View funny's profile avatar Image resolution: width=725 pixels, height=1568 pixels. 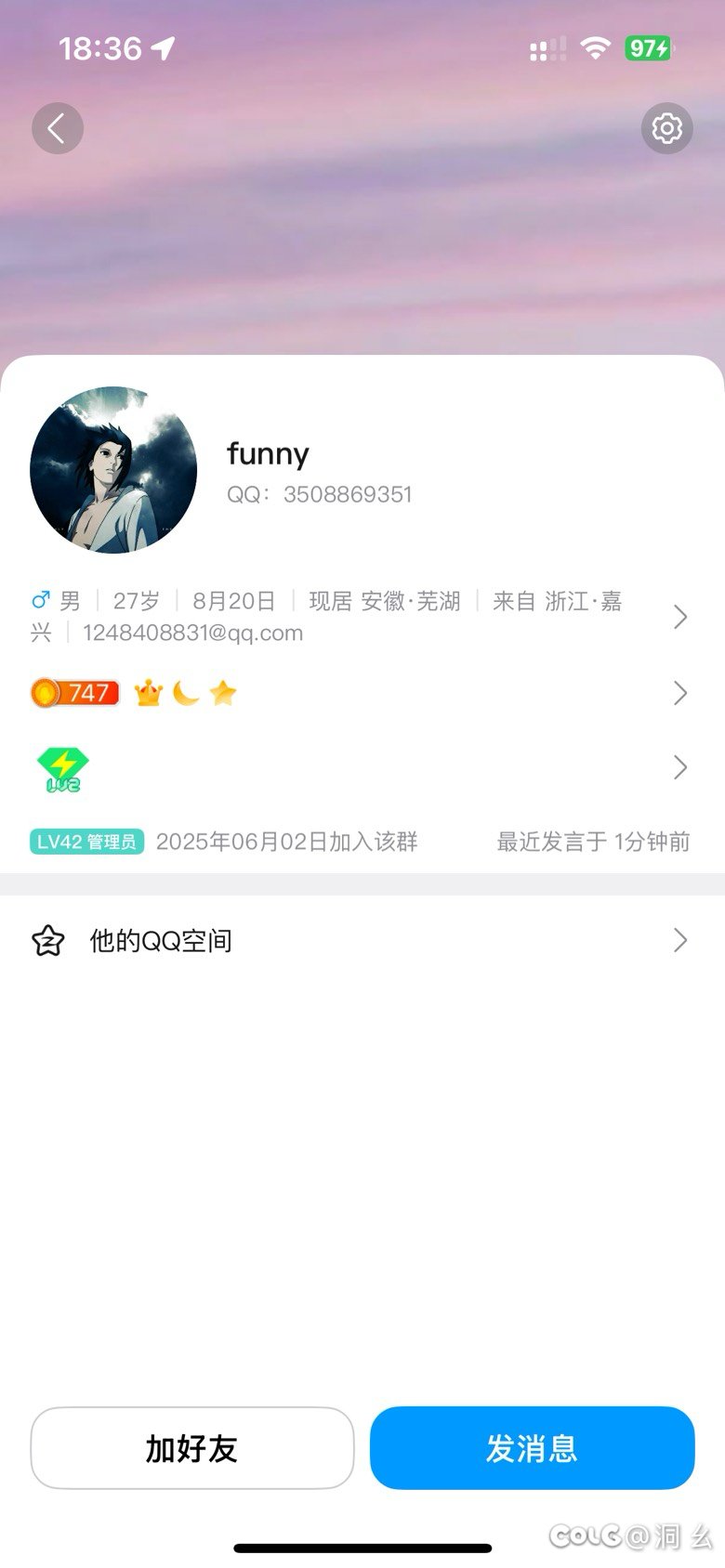tap(113, 470)
